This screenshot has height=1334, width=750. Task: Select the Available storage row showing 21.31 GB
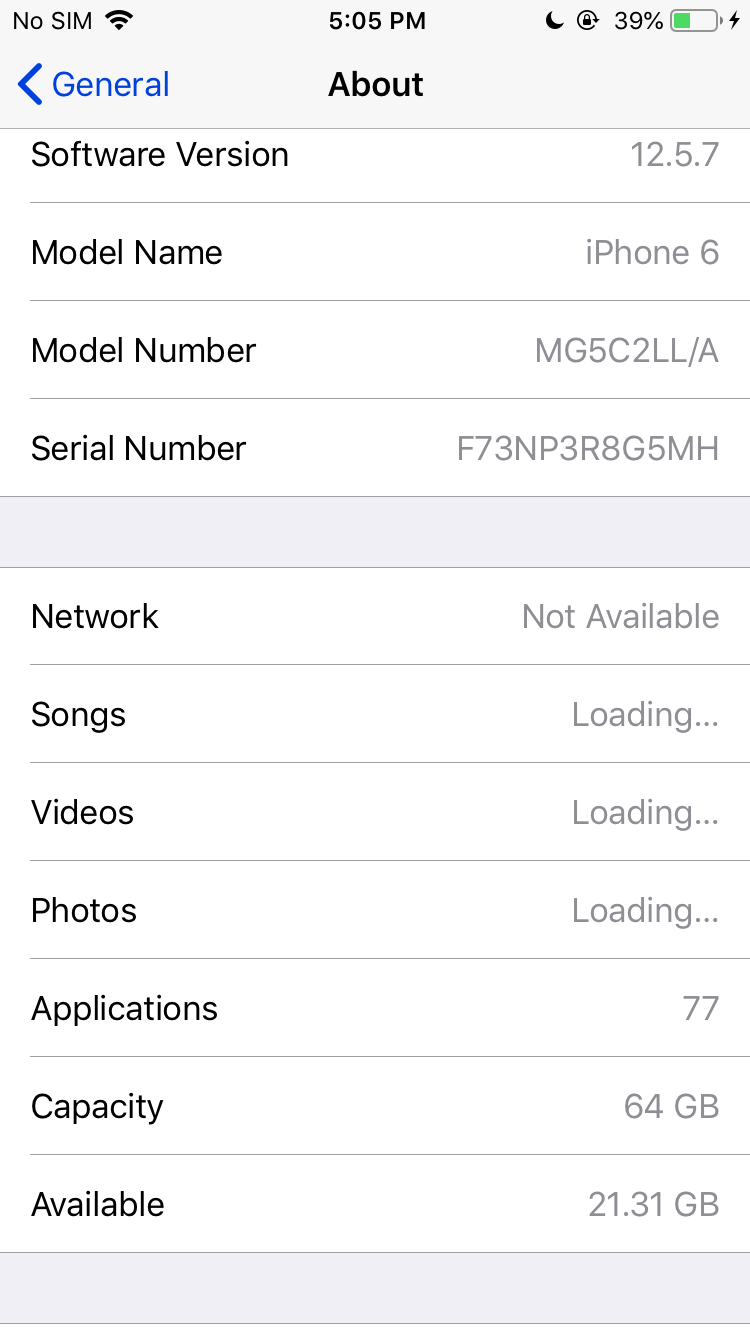tap(375, 1205)
